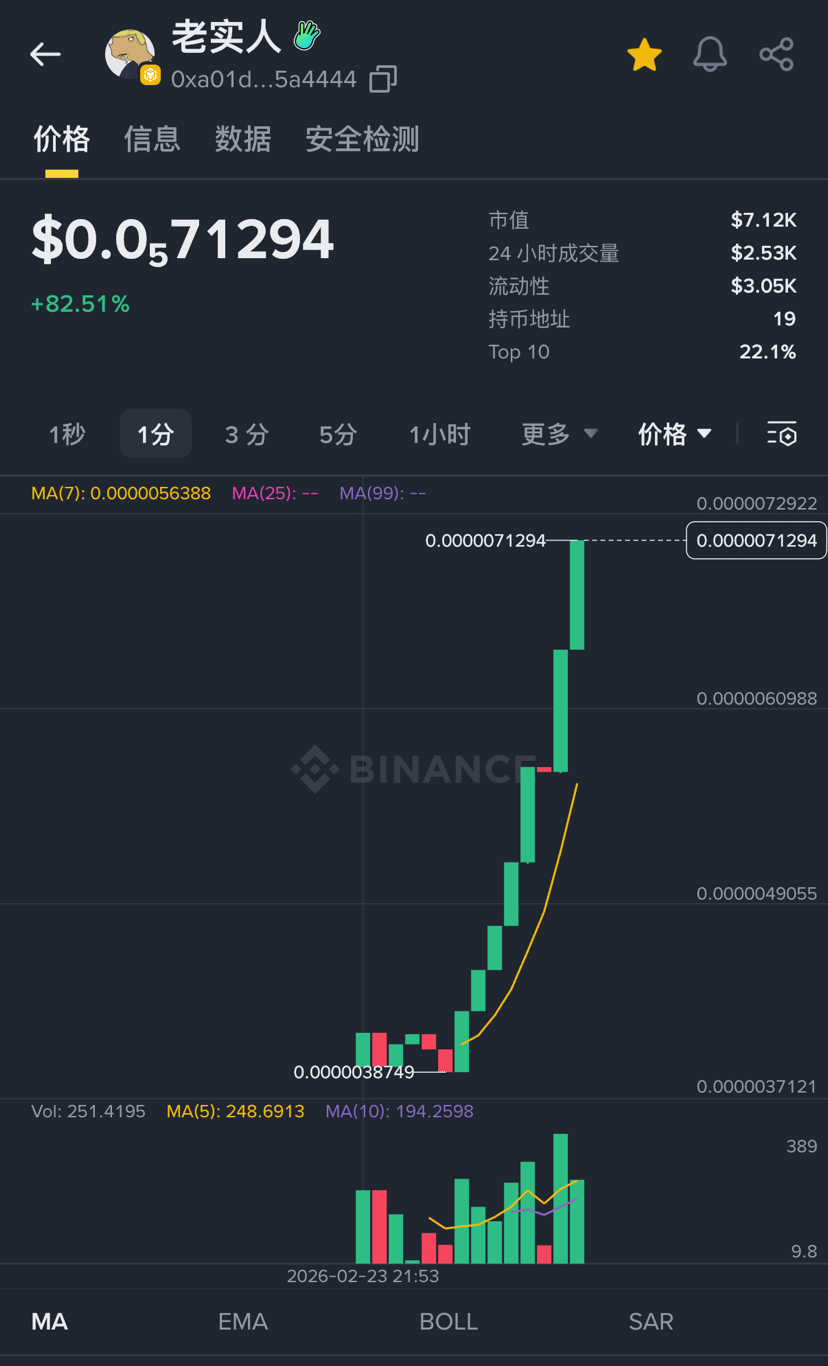
Task: Open the 价格 chart type dropdown
Action: point(675,434)
